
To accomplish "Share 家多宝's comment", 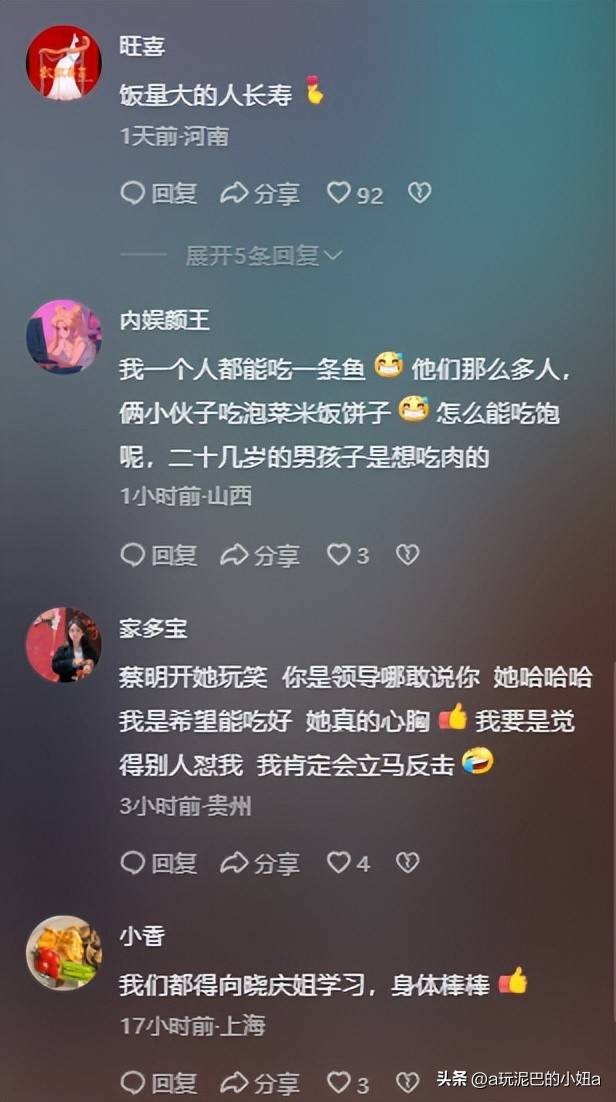I will click(260, 862).
